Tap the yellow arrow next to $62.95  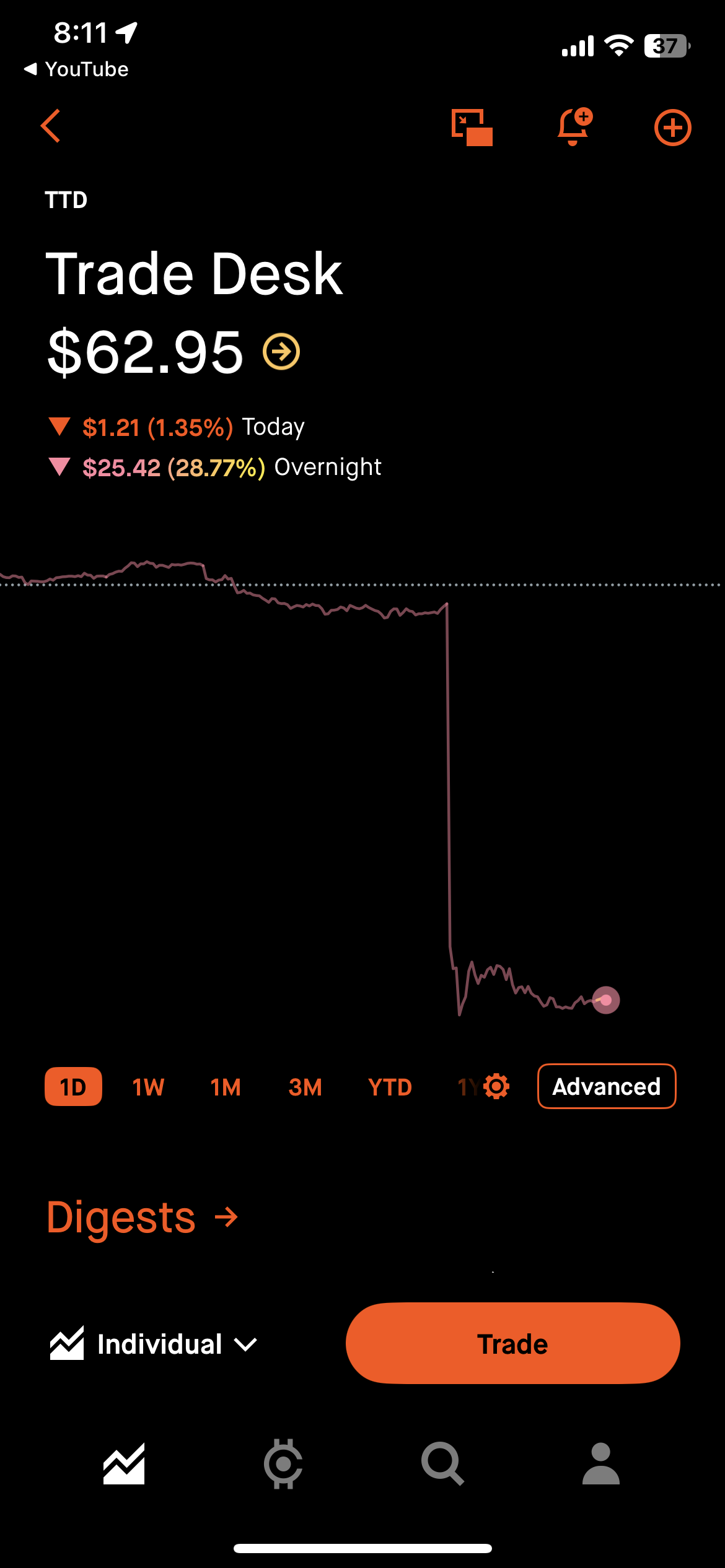tap(281, 352)
